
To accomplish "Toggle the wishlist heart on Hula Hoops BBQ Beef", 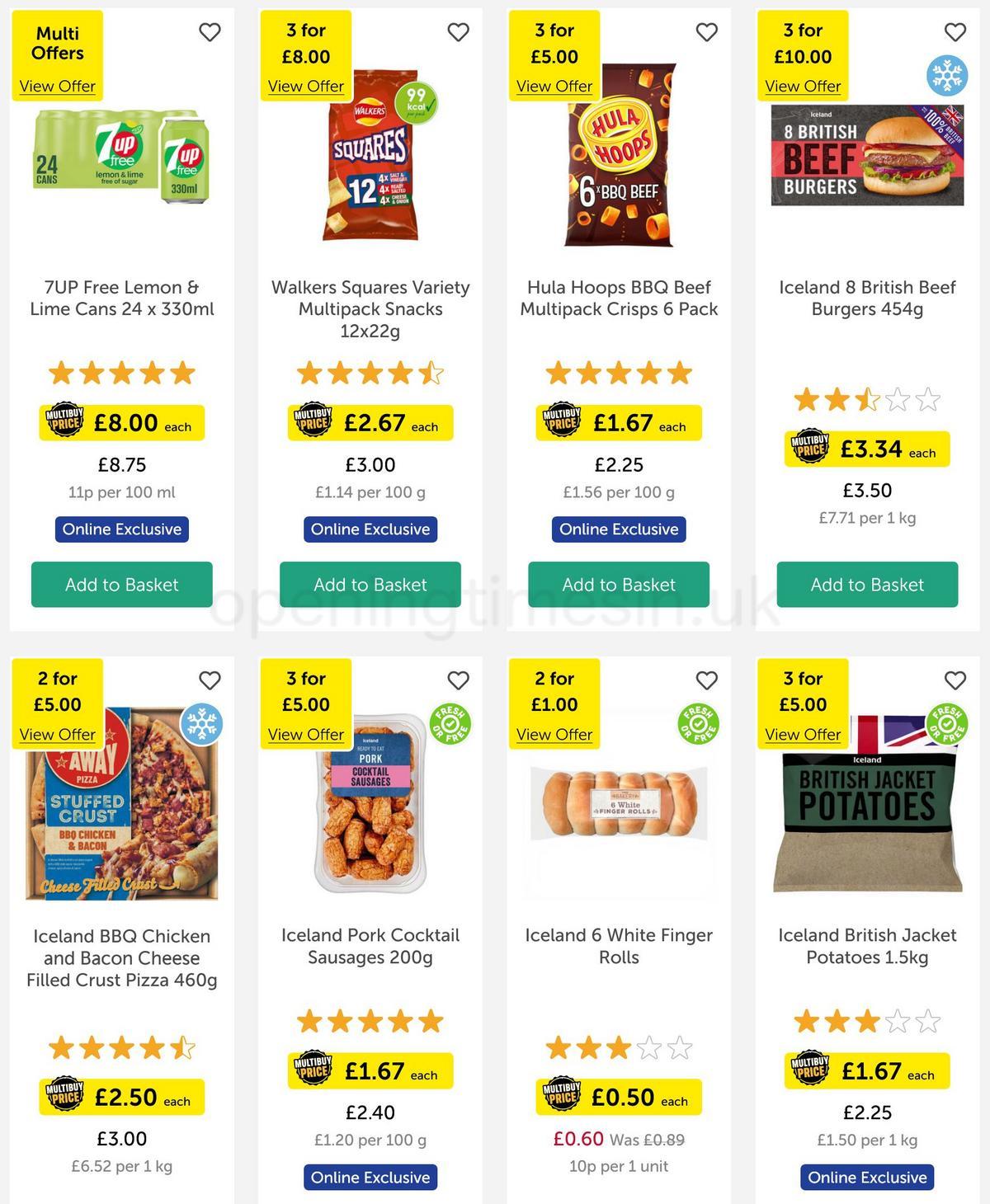I will pos(707,31).
